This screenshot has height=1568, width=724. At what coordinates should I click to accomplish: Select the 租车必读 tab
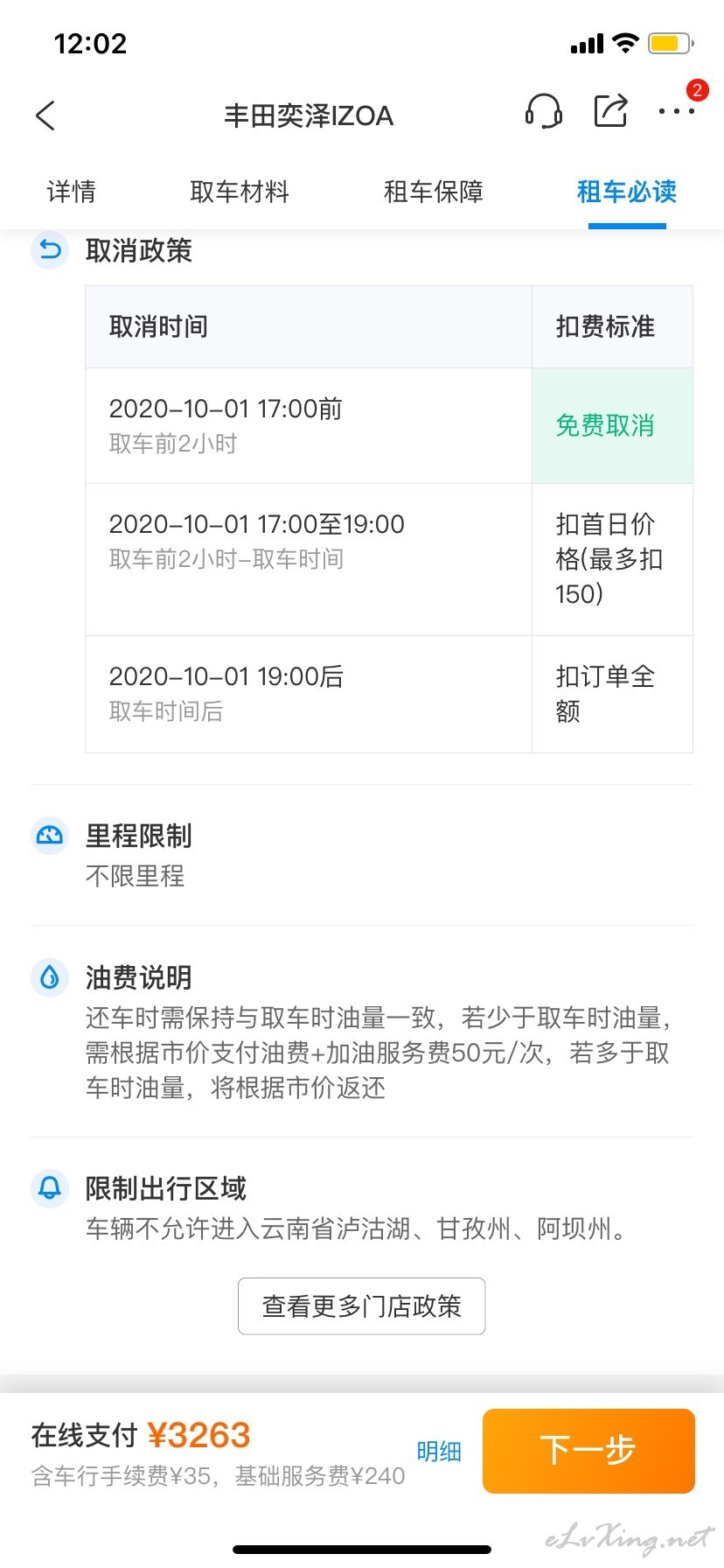[x=627, y=192]
